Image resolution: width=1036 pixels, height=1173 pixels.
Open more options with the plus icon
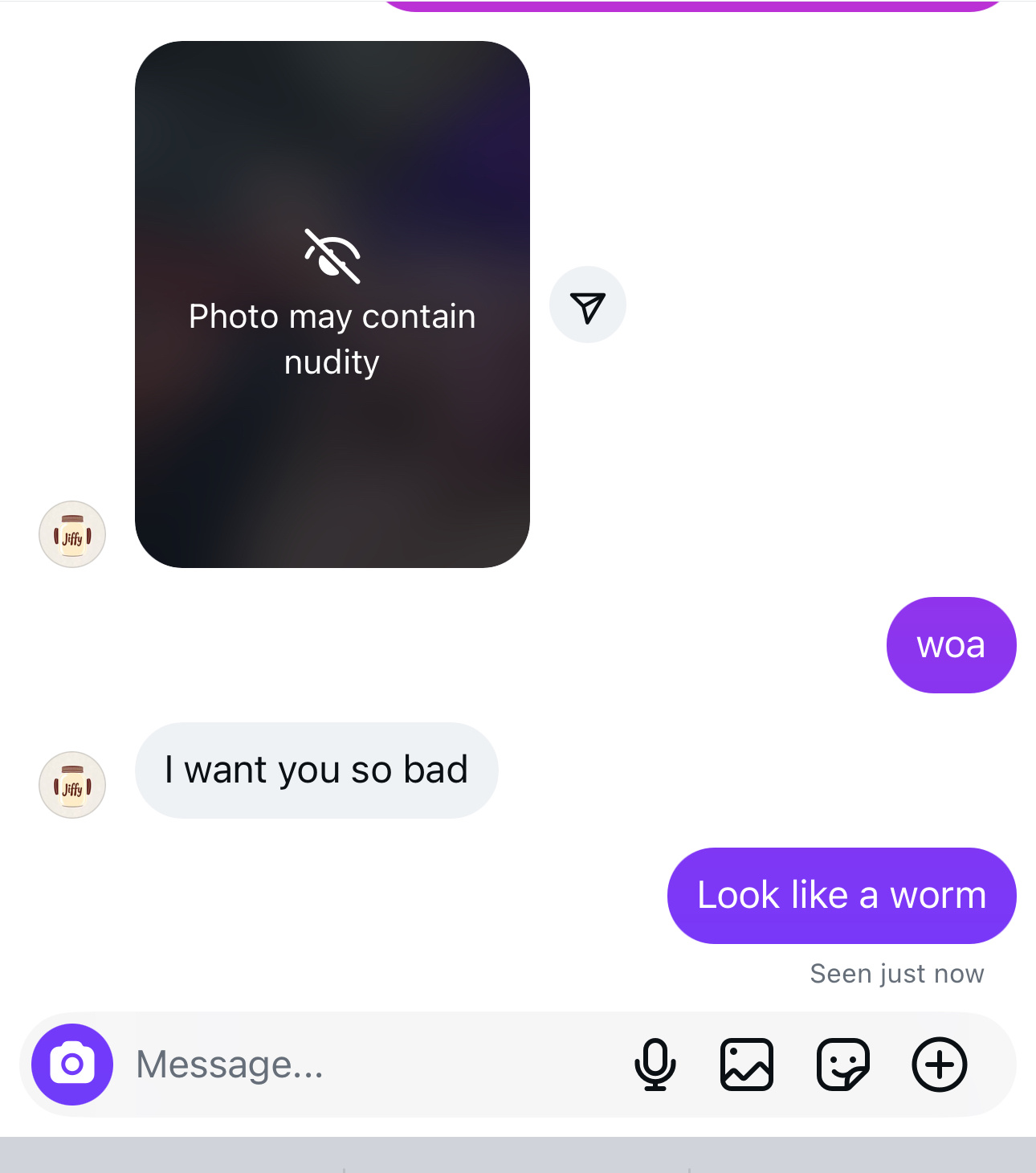[939, 1064]
